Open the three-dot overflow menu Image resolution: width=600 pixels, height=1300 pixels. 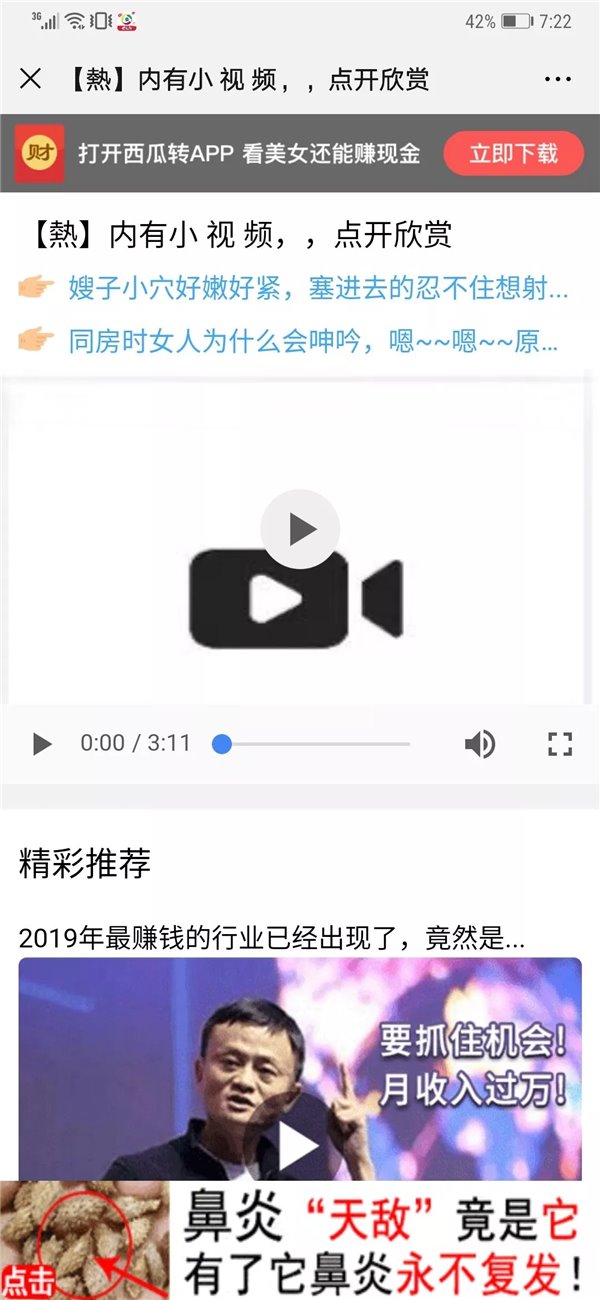557,79
